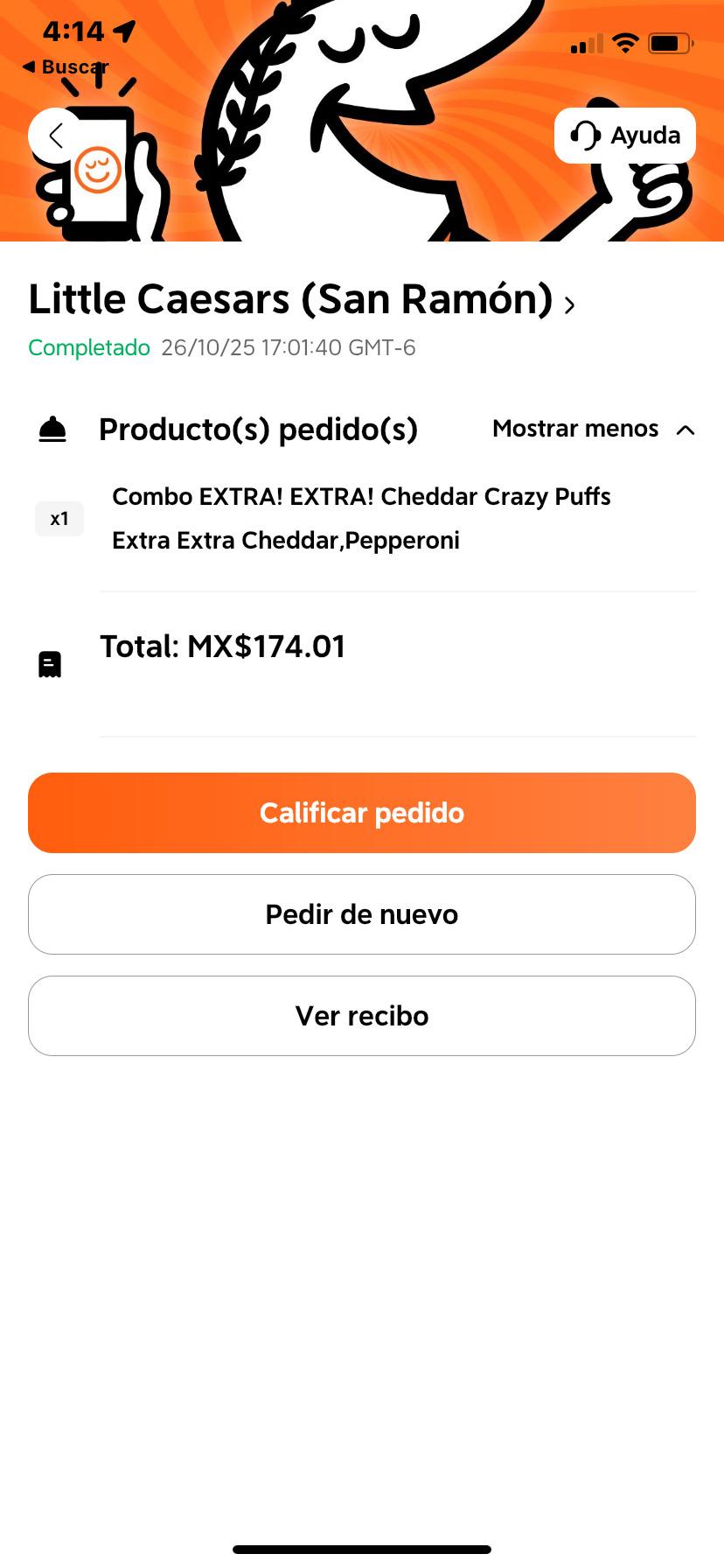View receipt via Ver recibo

tap(362, 1016)
